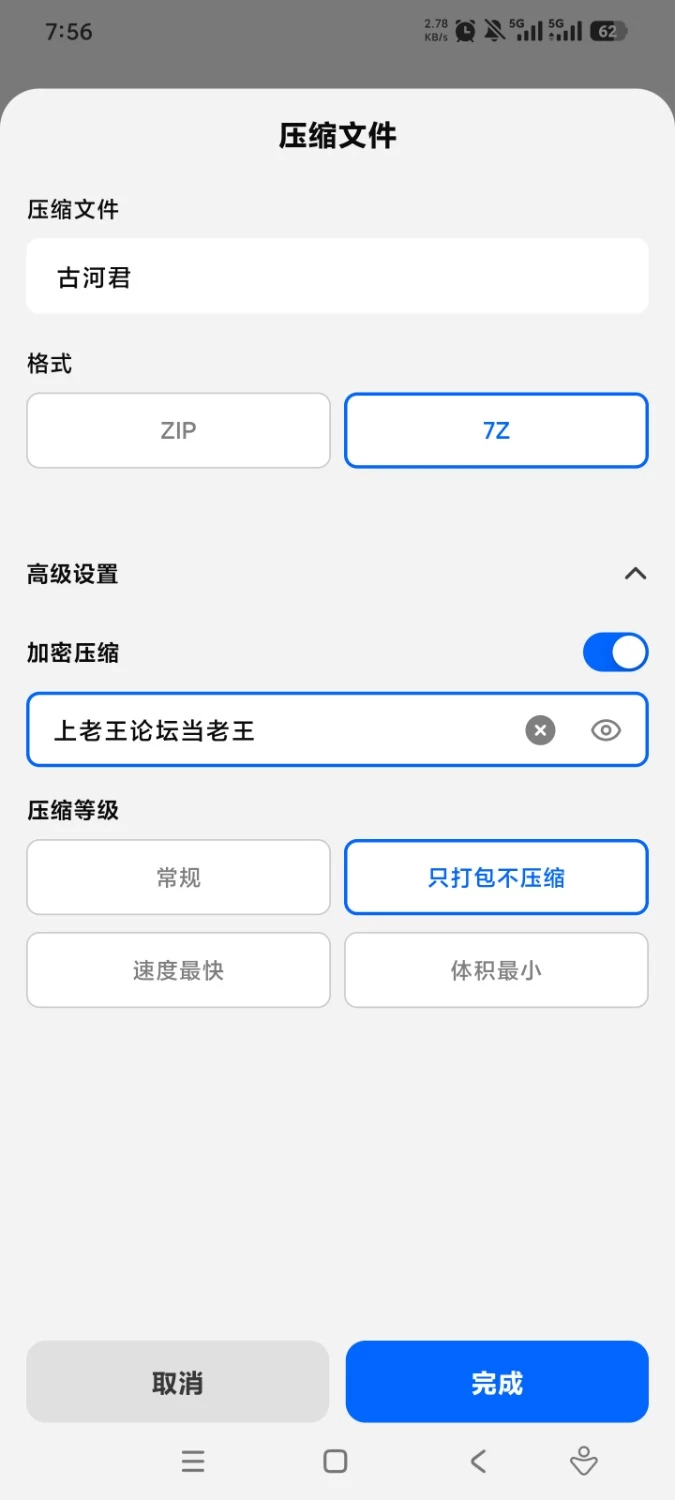Toggle password visibility eye icon
Screen dimensions: 675x1500
pyautogui.click(x=605, y=730)
